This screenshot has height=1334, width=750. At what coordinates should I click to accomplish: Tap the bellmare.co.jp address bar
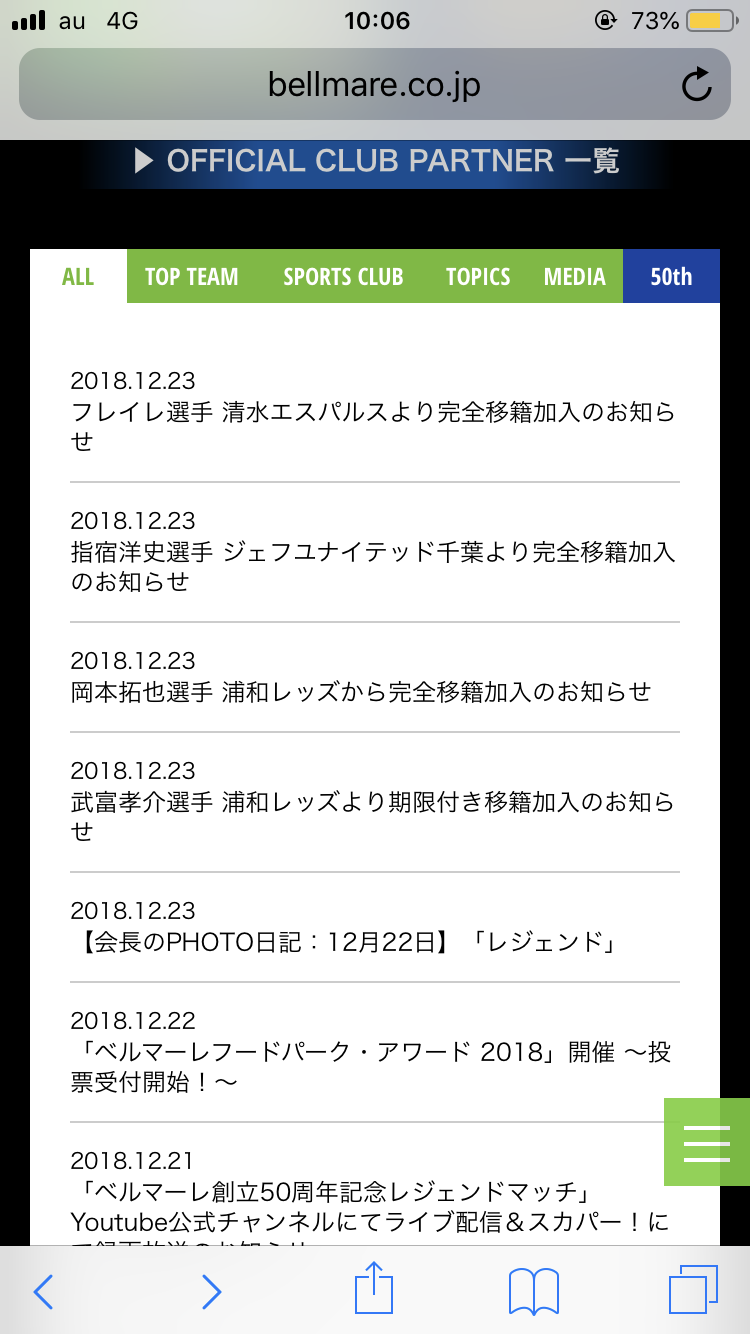click(374, 85)
